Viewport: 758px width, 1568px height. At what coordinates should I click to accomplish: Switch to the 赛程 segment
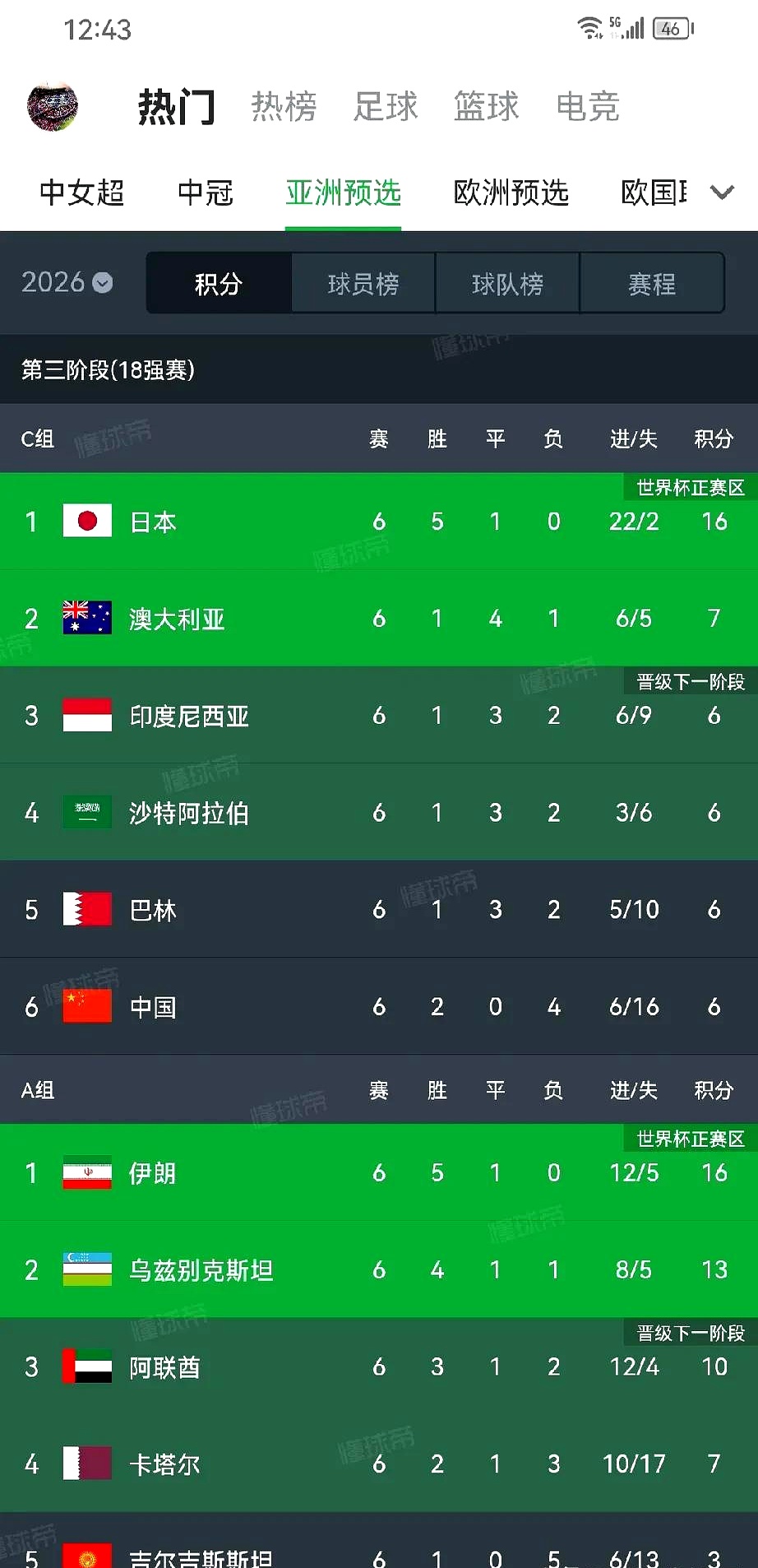pos(652,284)
